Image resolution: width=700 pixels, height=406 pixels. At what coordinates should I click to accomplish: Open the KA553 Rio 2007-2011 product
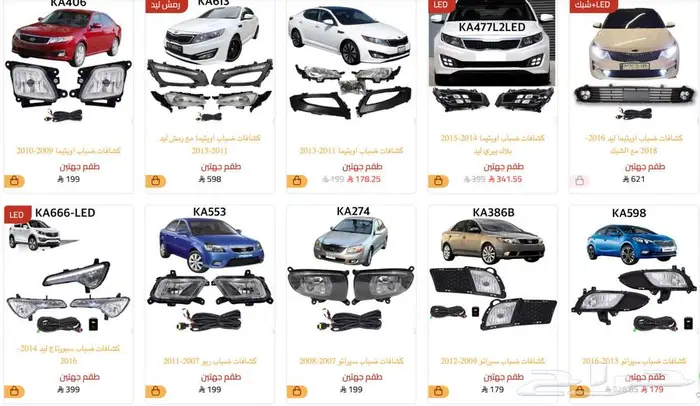pos(209,285)
